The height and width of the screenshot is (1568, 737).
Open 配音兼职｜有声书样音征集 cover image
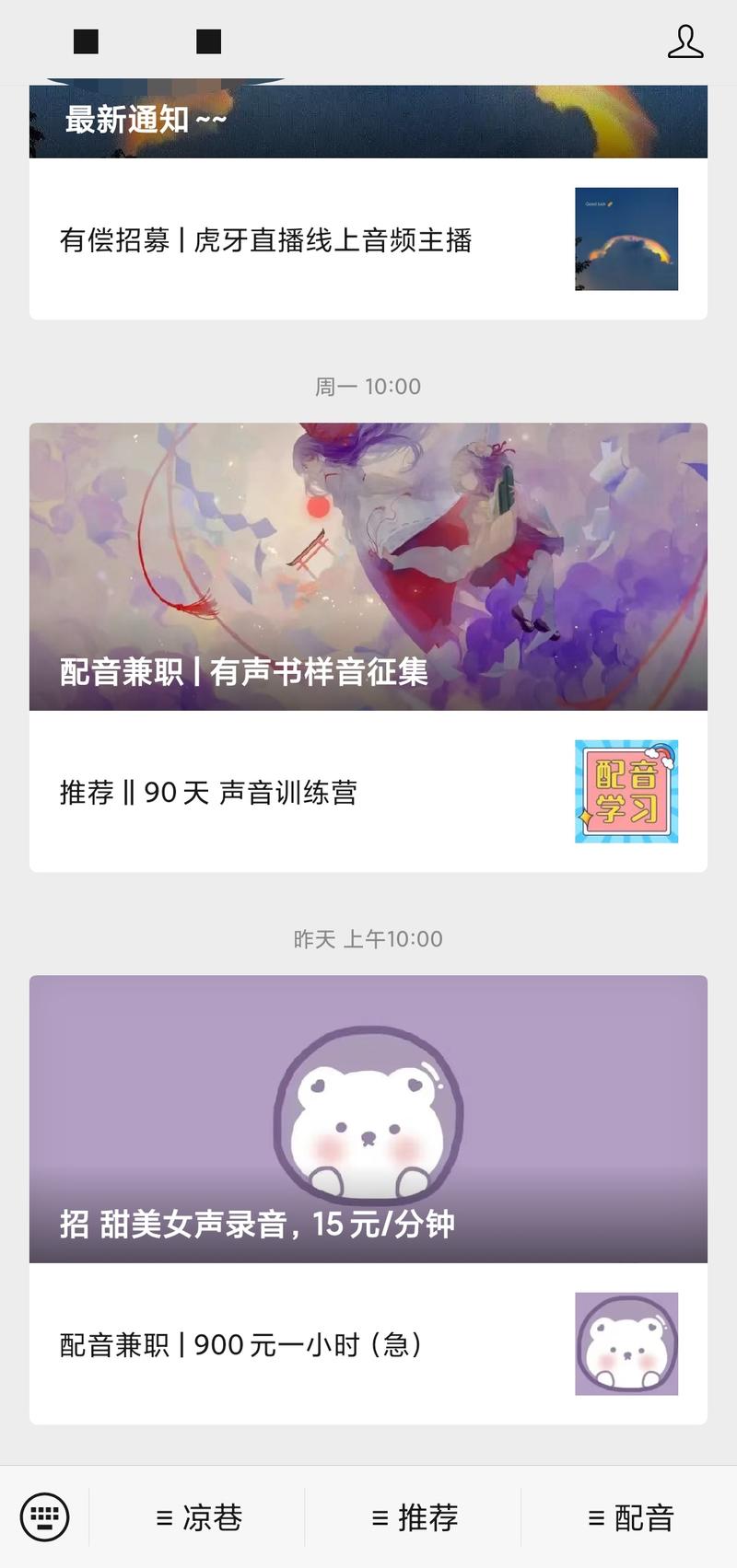(368, 565)
